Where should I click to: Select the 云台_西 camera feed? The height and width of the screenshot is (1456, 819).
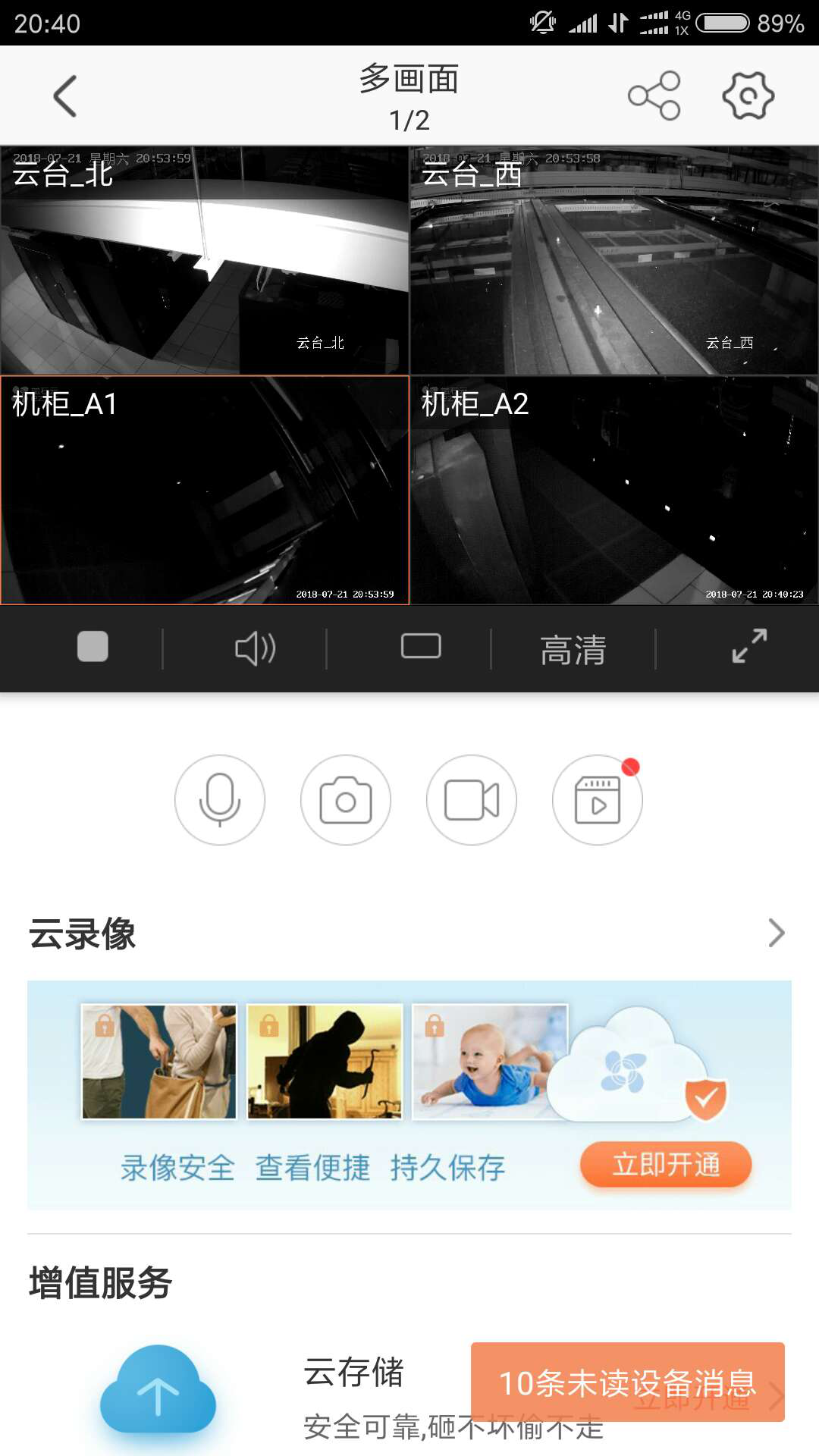614,261
